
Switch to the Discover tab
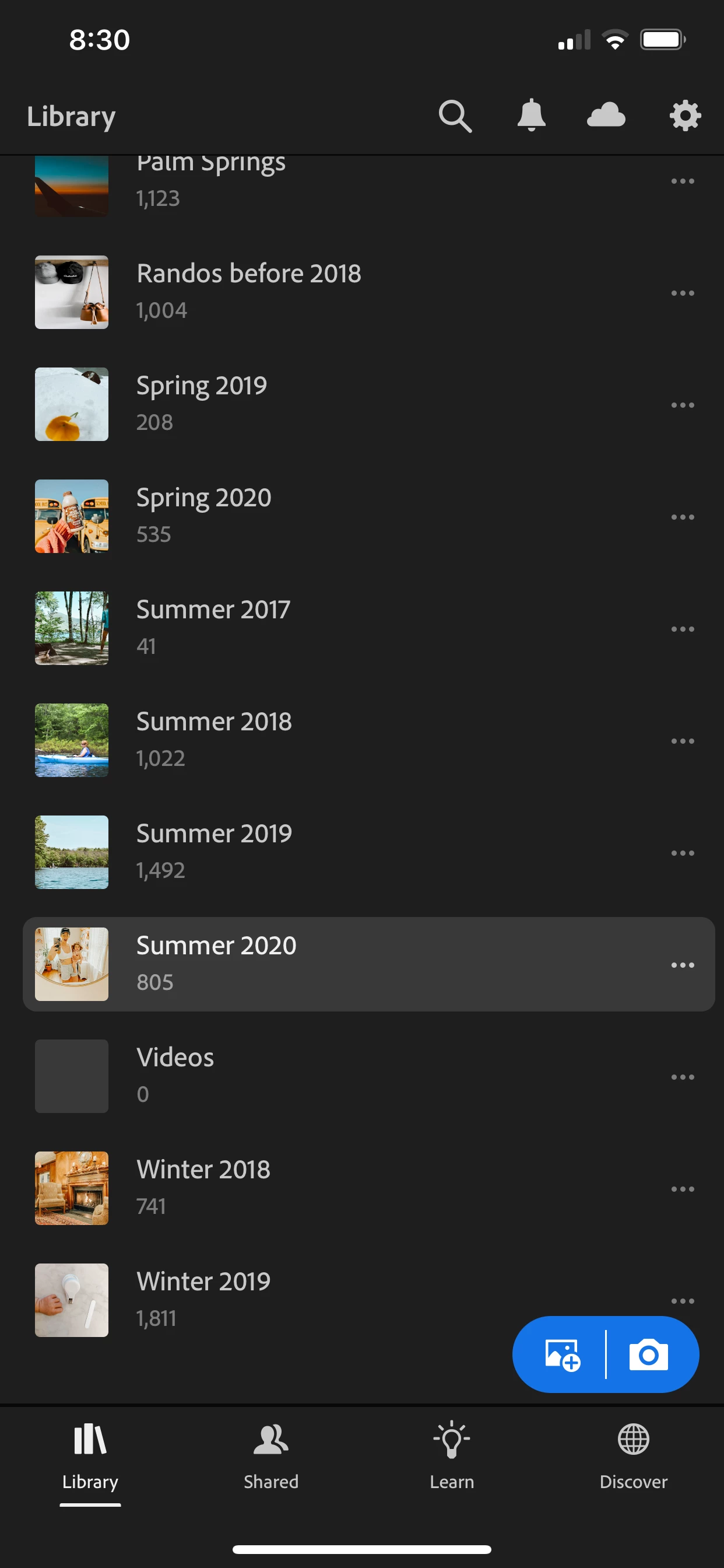pos(632,1456)
